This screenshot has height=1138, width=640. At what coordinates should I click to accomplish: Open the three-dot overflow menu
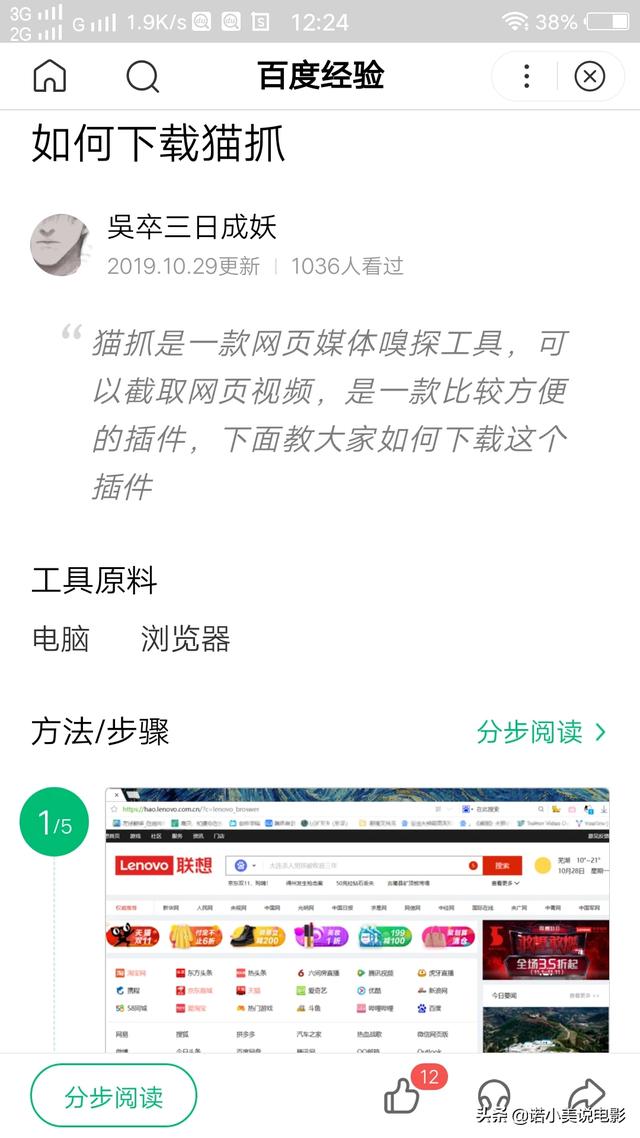click(x=527, y=76)
